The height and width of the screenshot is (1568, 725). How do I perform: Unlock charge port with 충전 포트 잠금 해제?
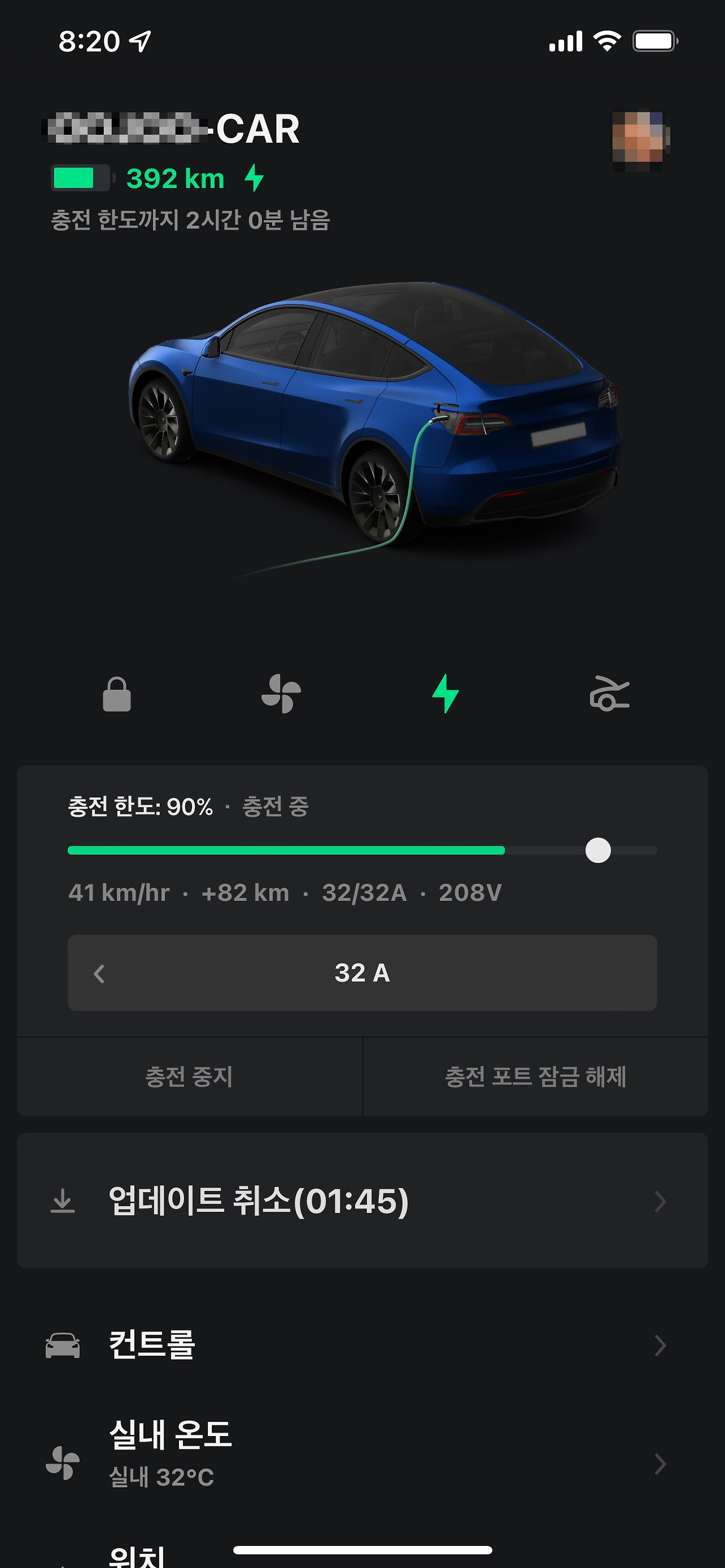coord(535,1077)
